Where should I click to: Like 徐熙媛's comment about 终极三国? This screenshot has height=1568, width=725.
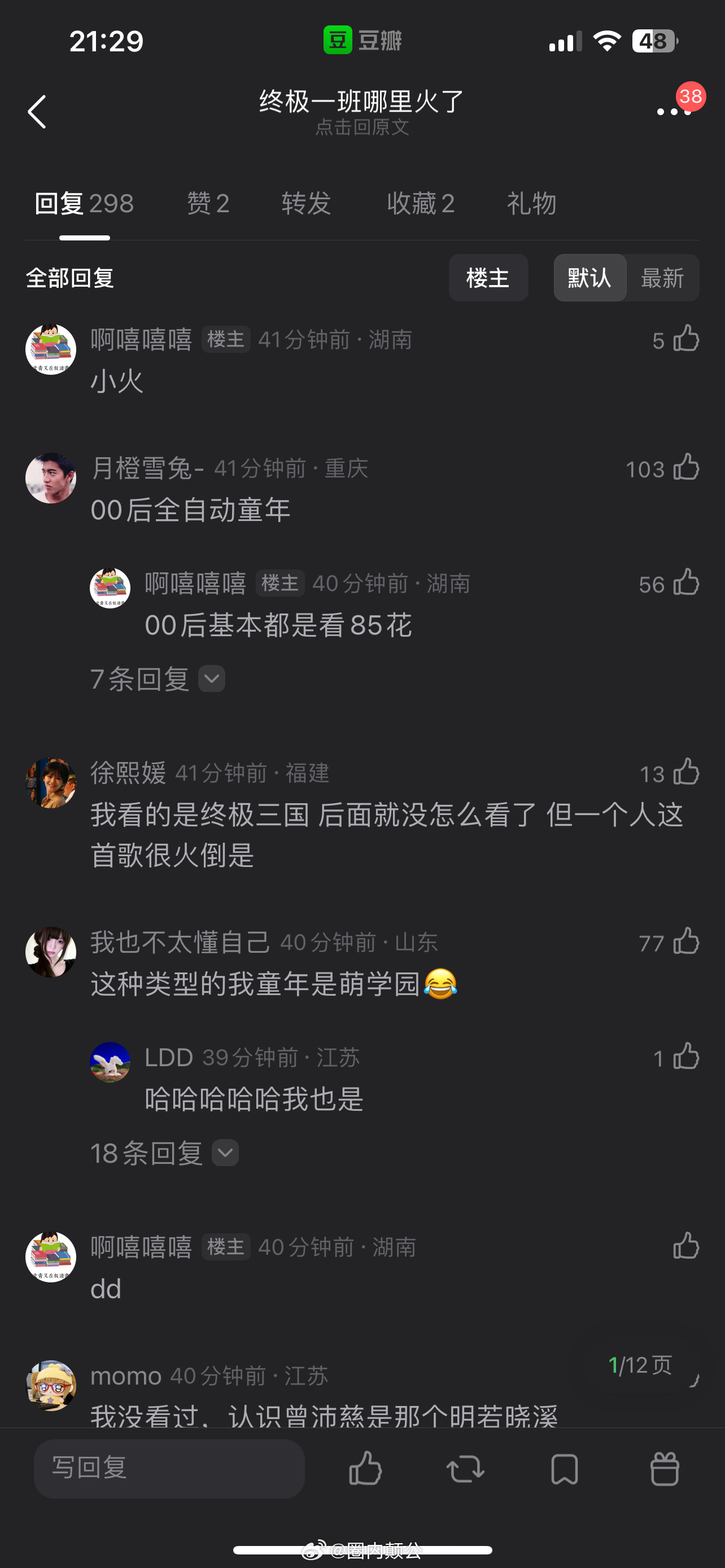click(685, 774)
